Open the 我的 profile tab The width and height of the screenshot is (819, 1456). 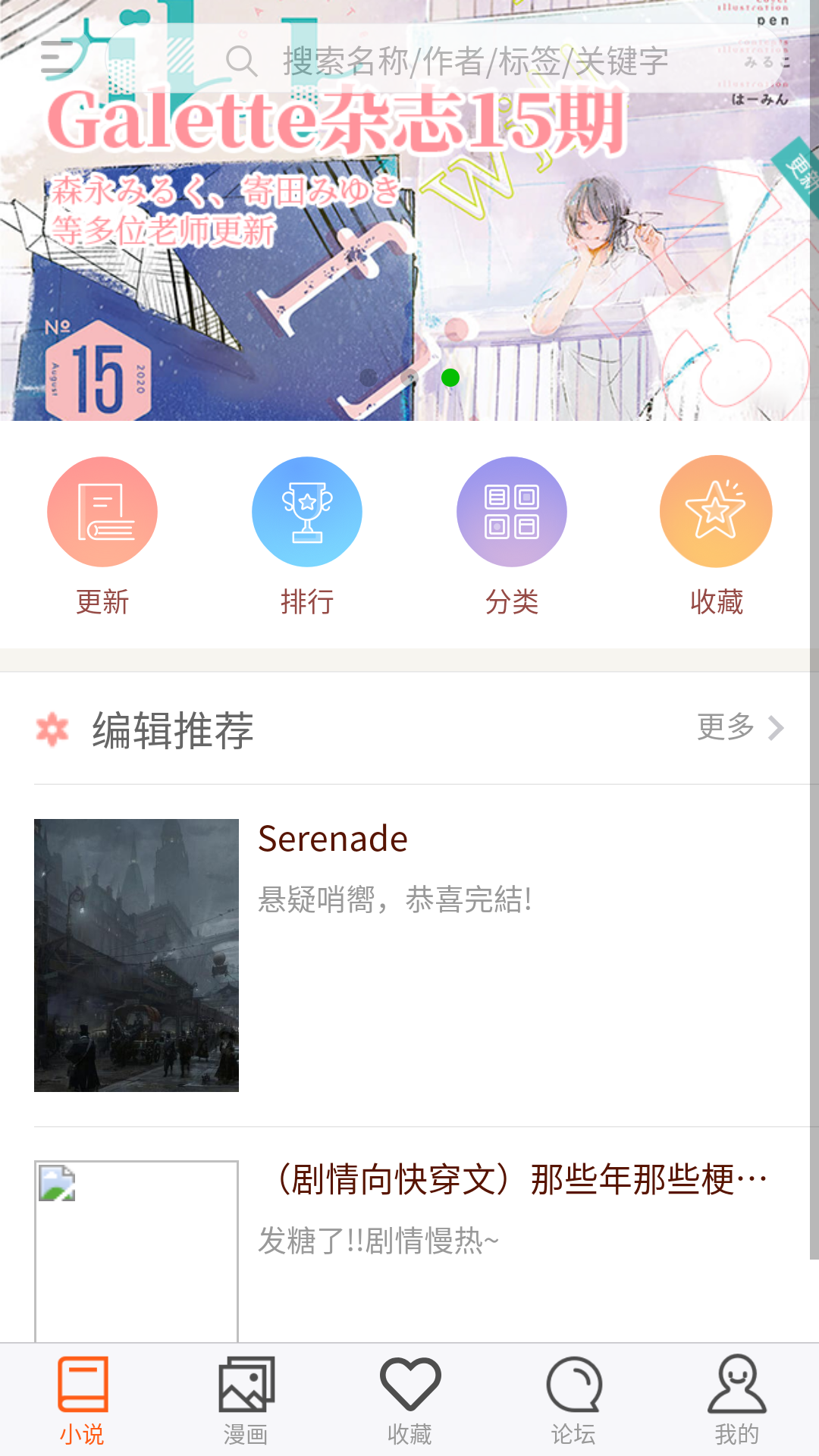click(737, 1401)
